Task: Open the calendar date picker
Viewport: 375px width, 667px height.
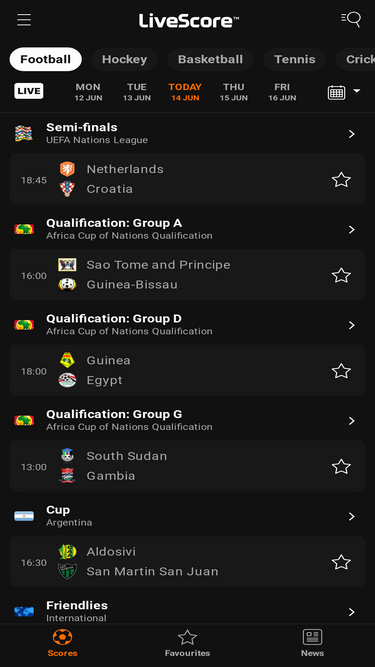Action: pos(344,92)
